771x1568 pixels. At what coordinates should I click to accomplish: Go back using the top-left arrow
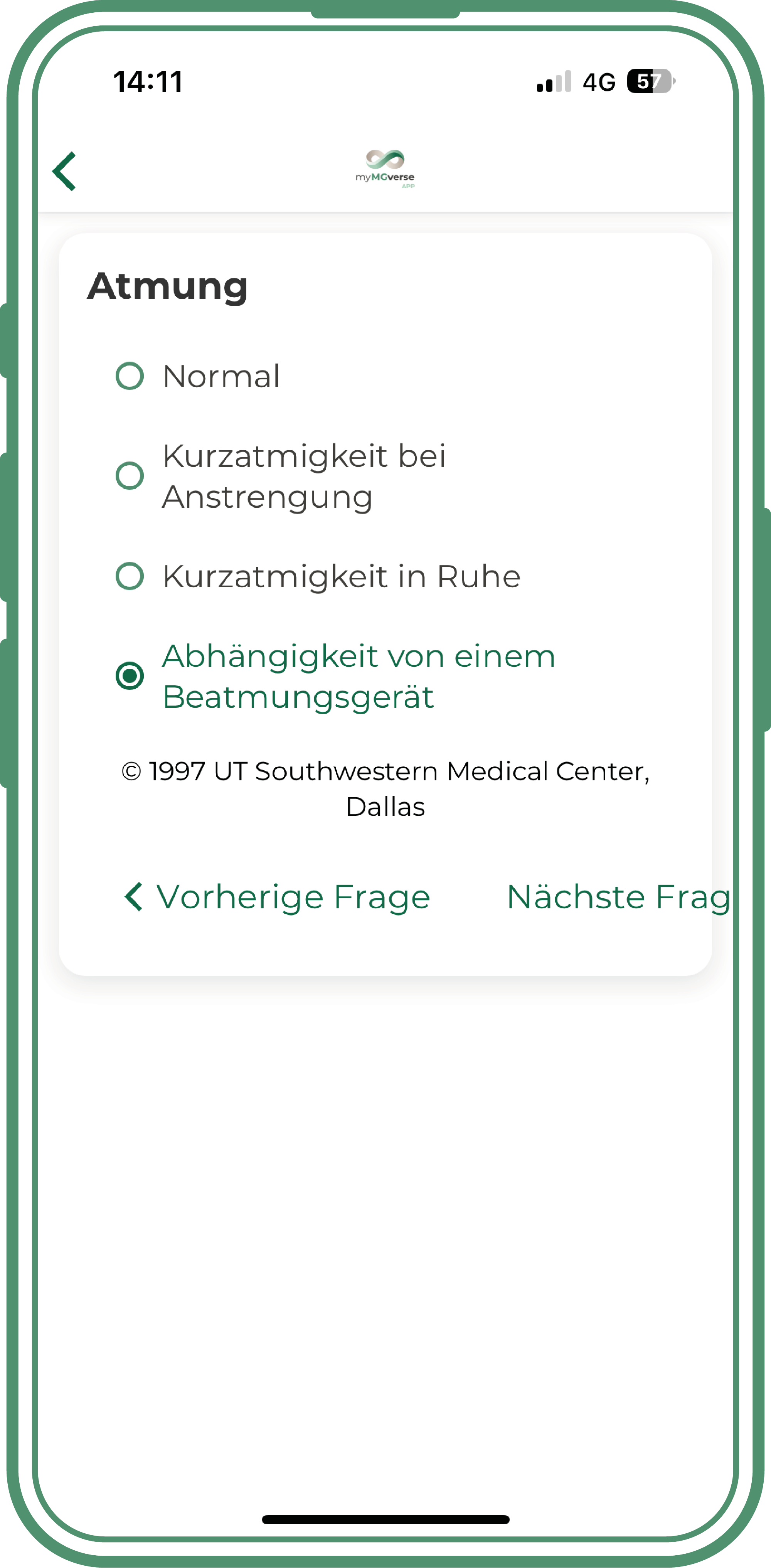coord(64,172)
